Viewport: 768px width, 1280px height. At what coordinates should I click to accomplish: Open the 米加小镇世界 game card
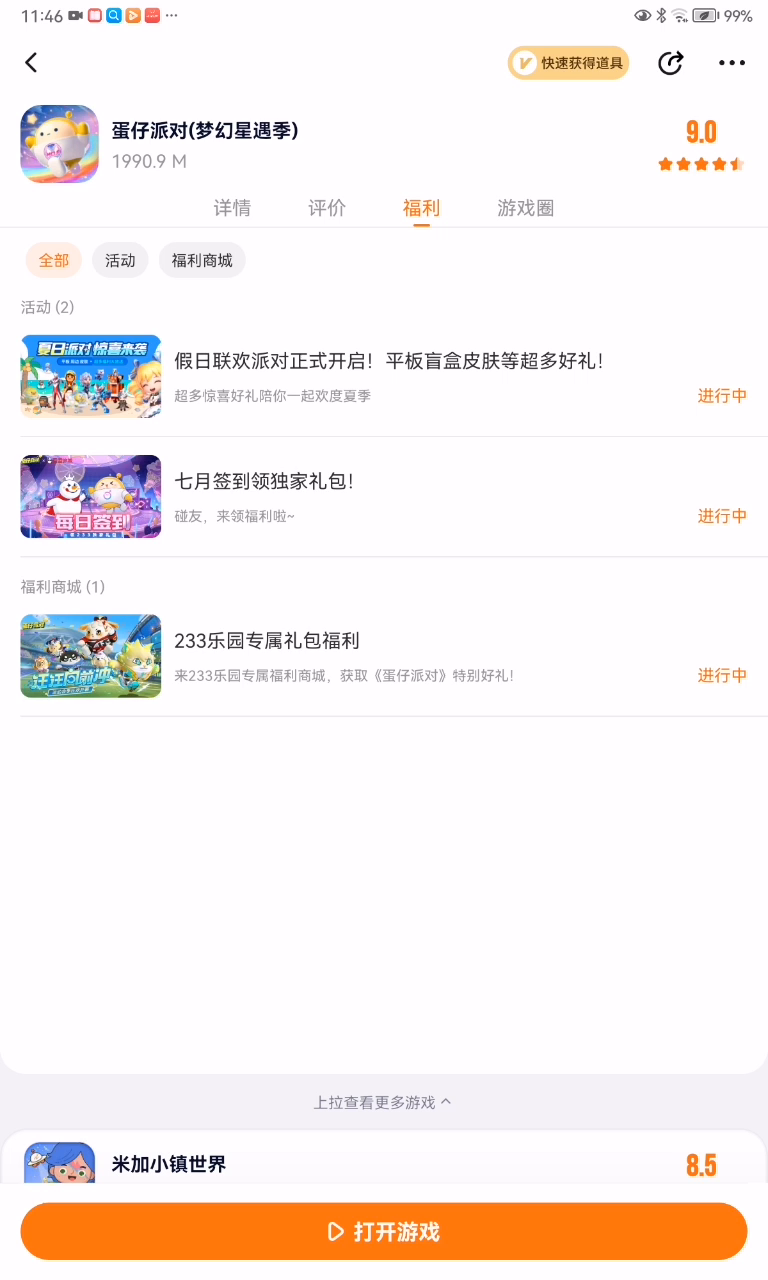[168, 1164]
